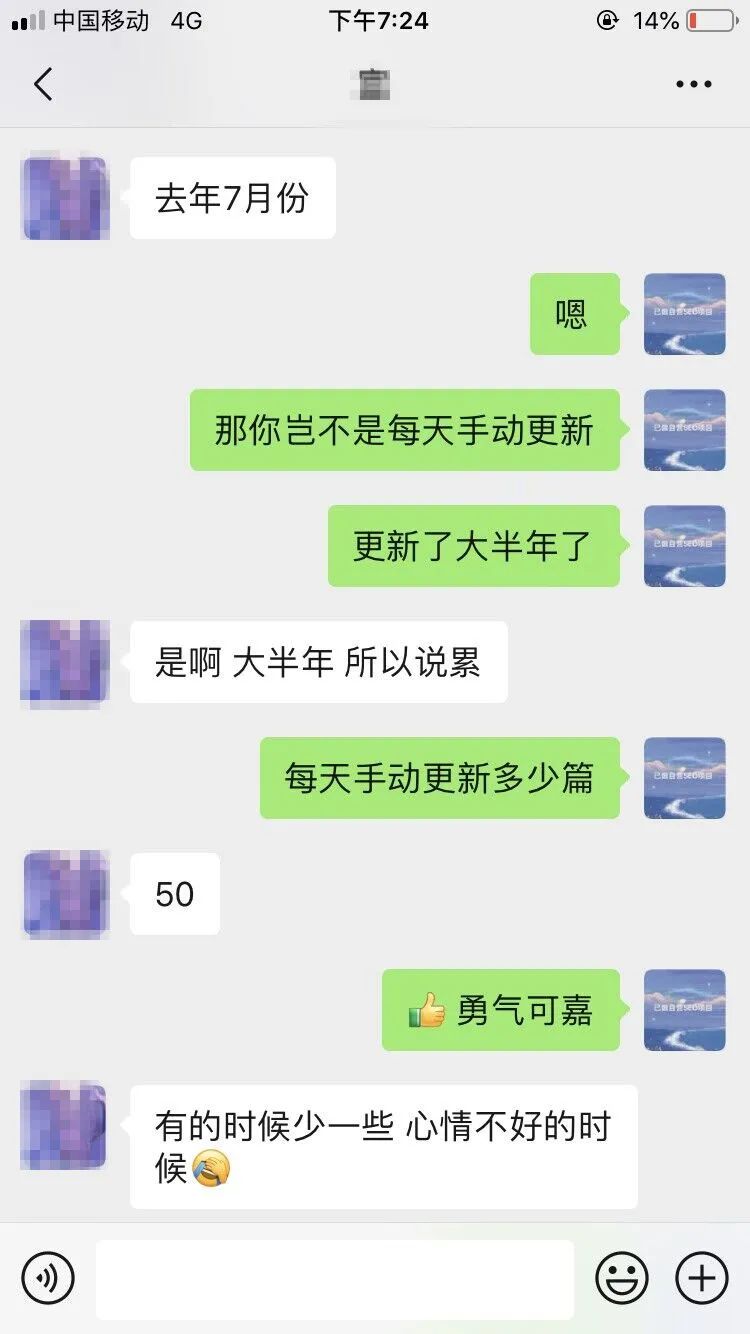Go back to the chat list
The height and width of the screenshot is (1334, 750).
click(43, 84)
